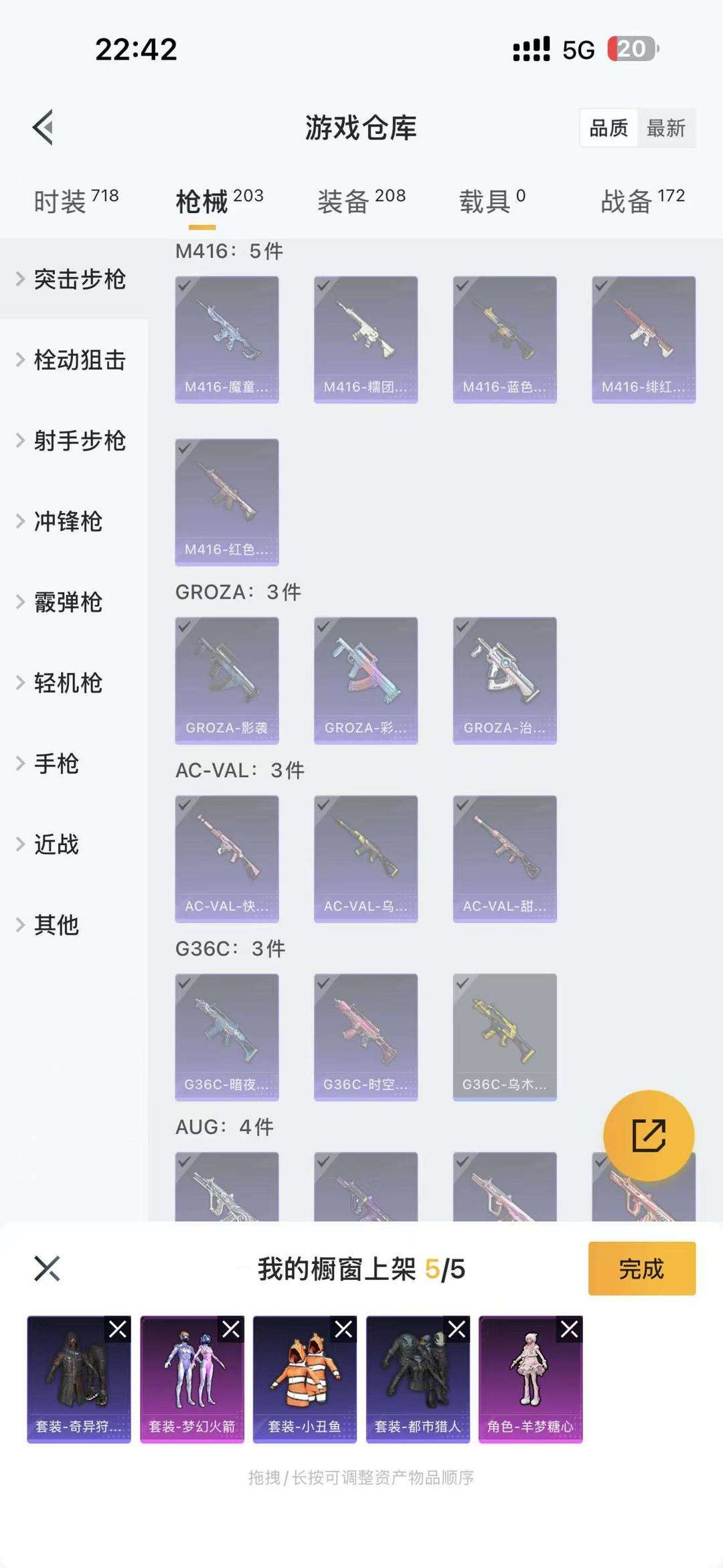Select the 栓动狙击 category
The width and height of the screenshot is (723, 1568).
[x=79, y=360]
